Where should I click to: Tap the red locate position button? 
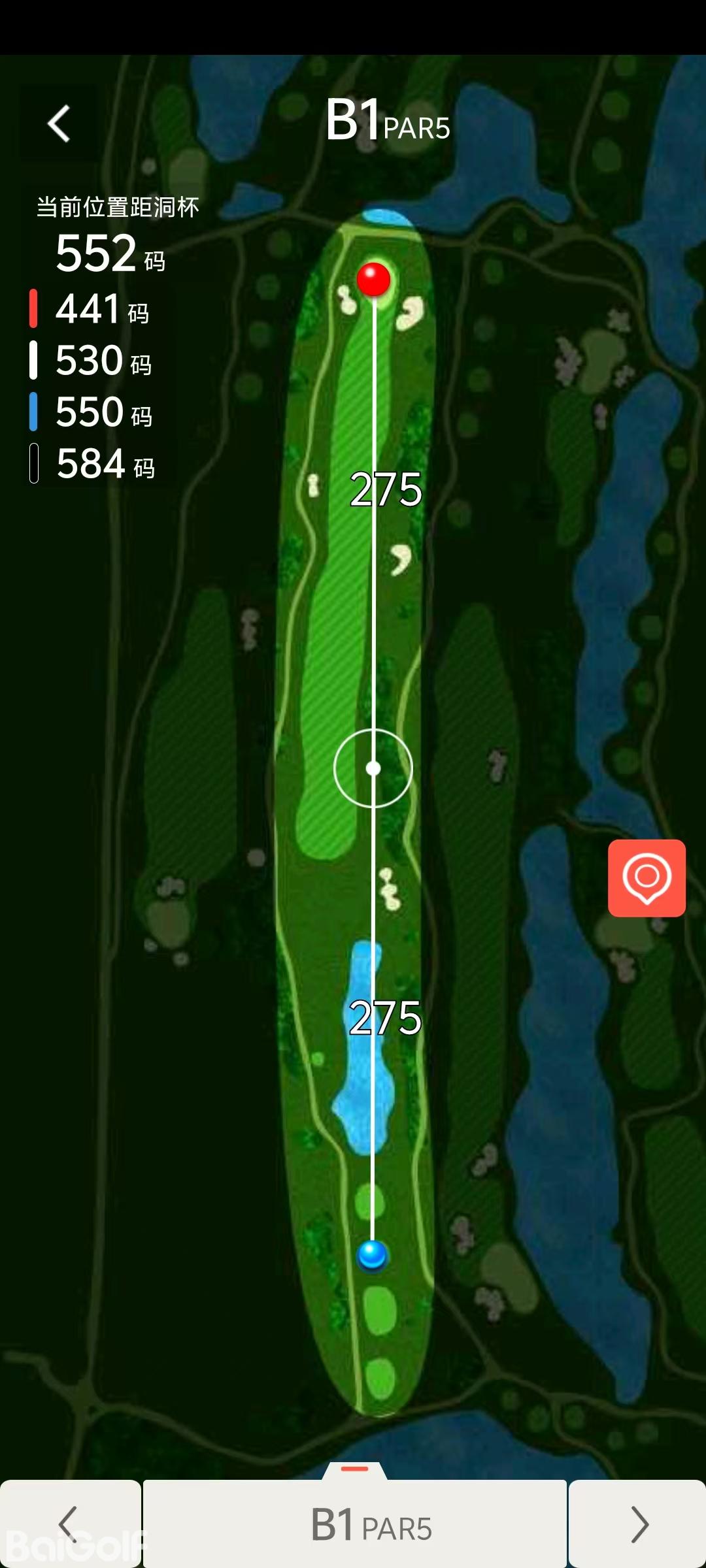(x=647, y=877)
